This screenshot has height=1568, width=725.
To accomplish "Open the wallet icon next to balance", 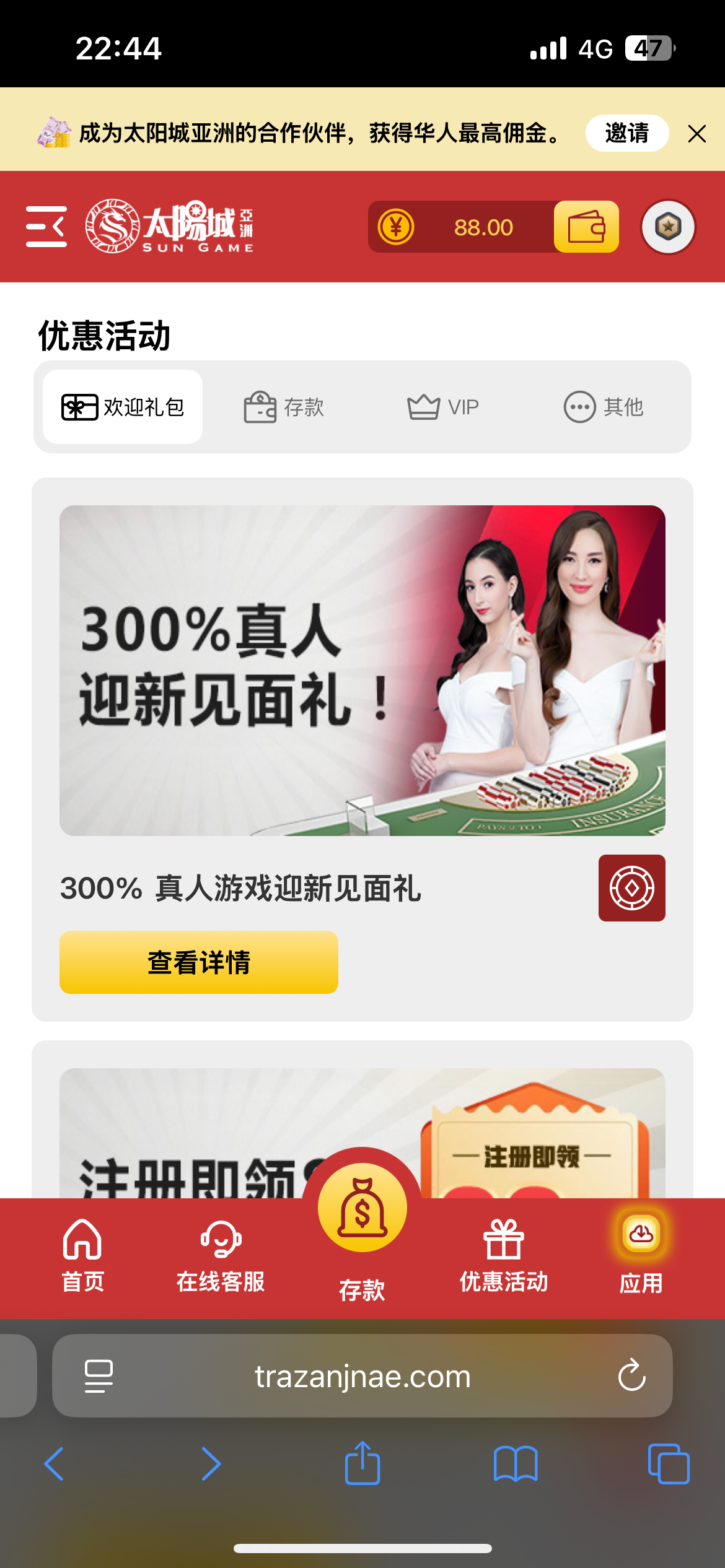I will click(586, 227).
